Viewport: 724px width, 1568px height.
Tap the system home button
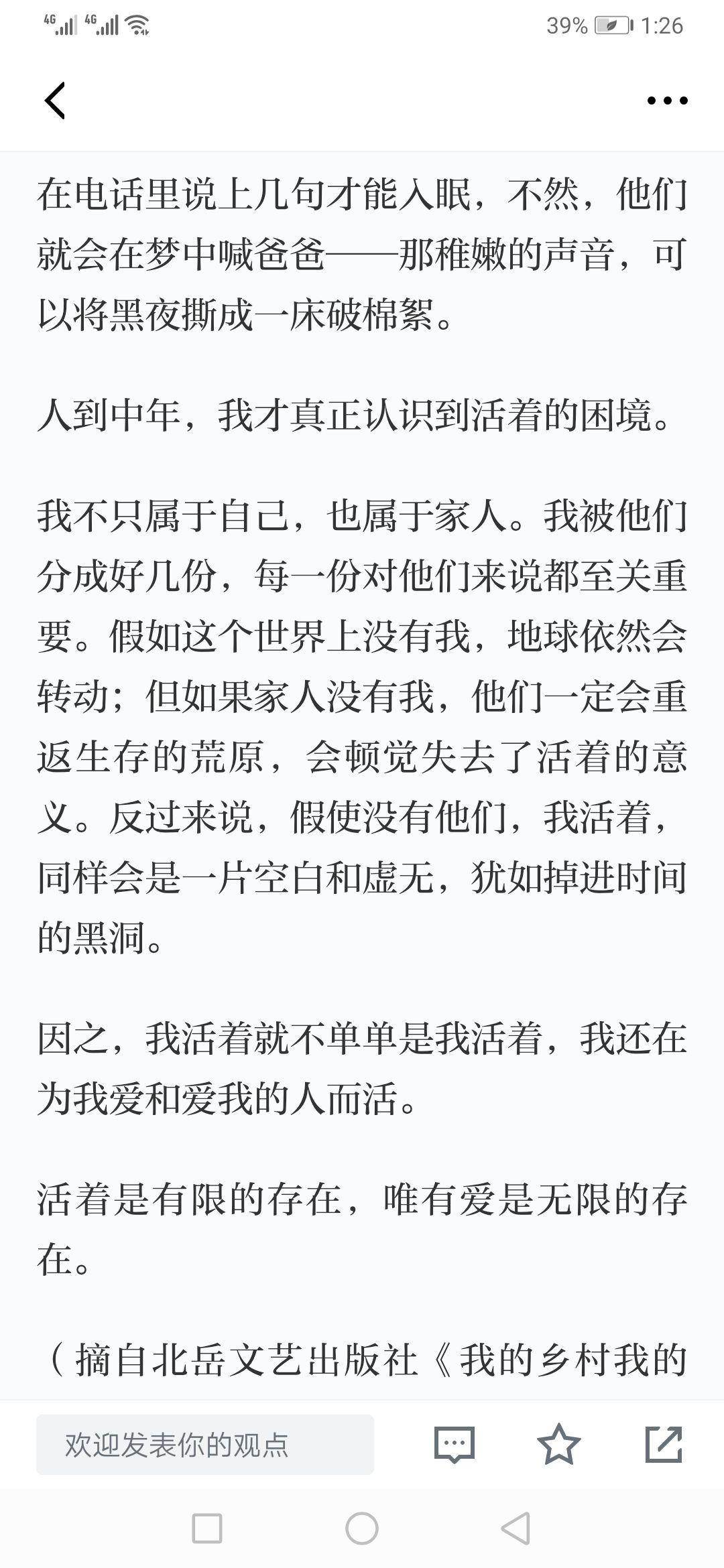click(362, 1529)
